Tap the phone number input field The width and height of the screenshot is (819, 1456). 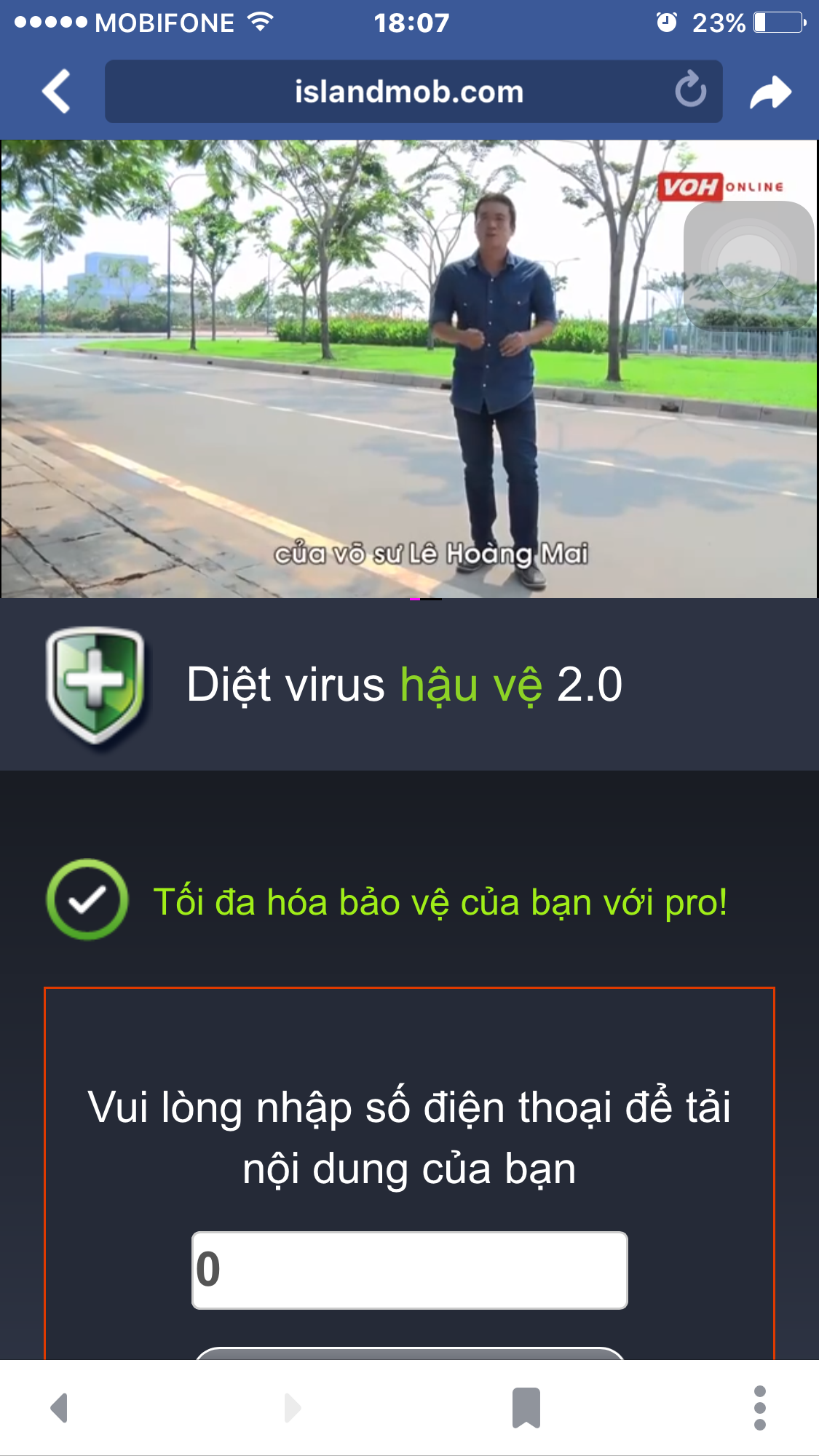tap(409, 1270)
